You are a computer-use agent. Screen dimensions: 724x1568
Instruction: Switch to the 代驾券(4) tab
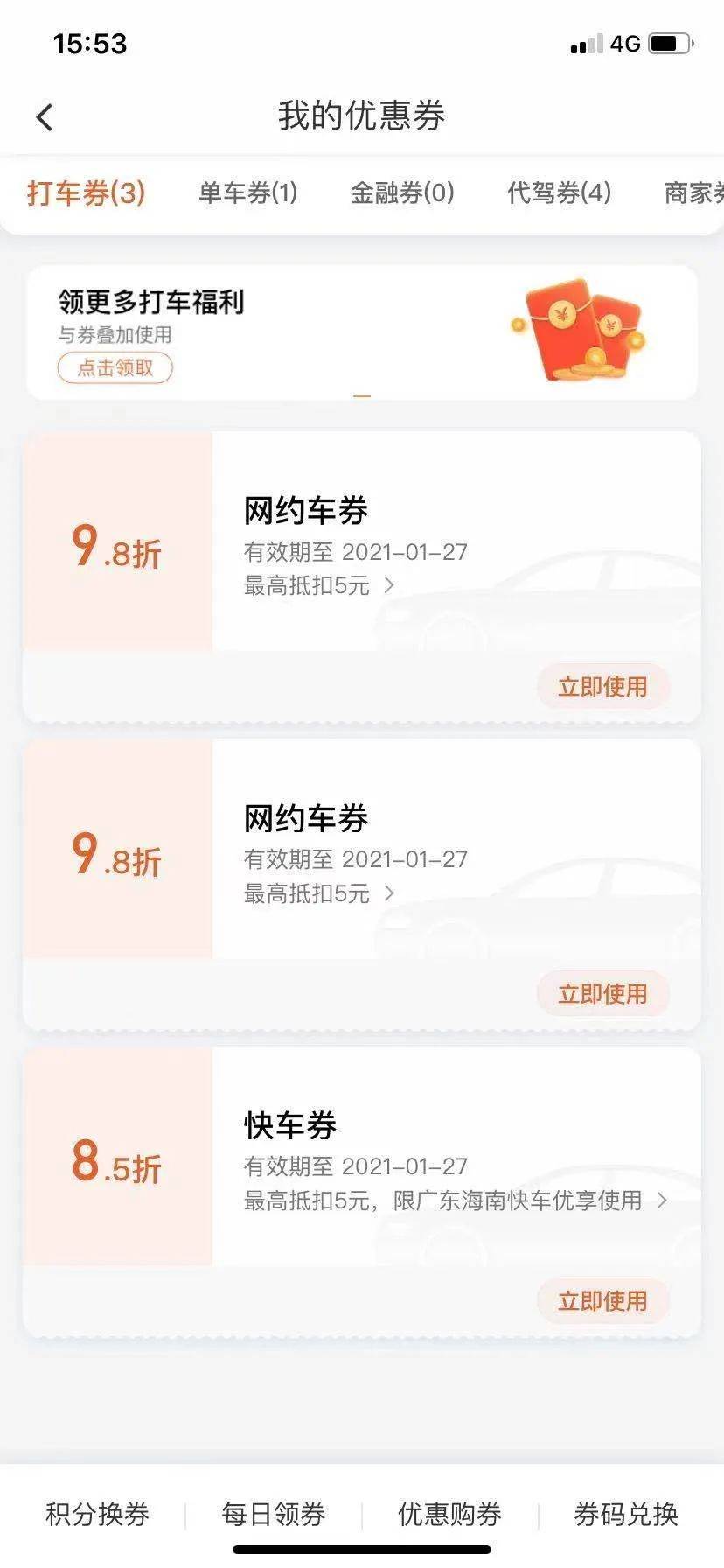559,192
